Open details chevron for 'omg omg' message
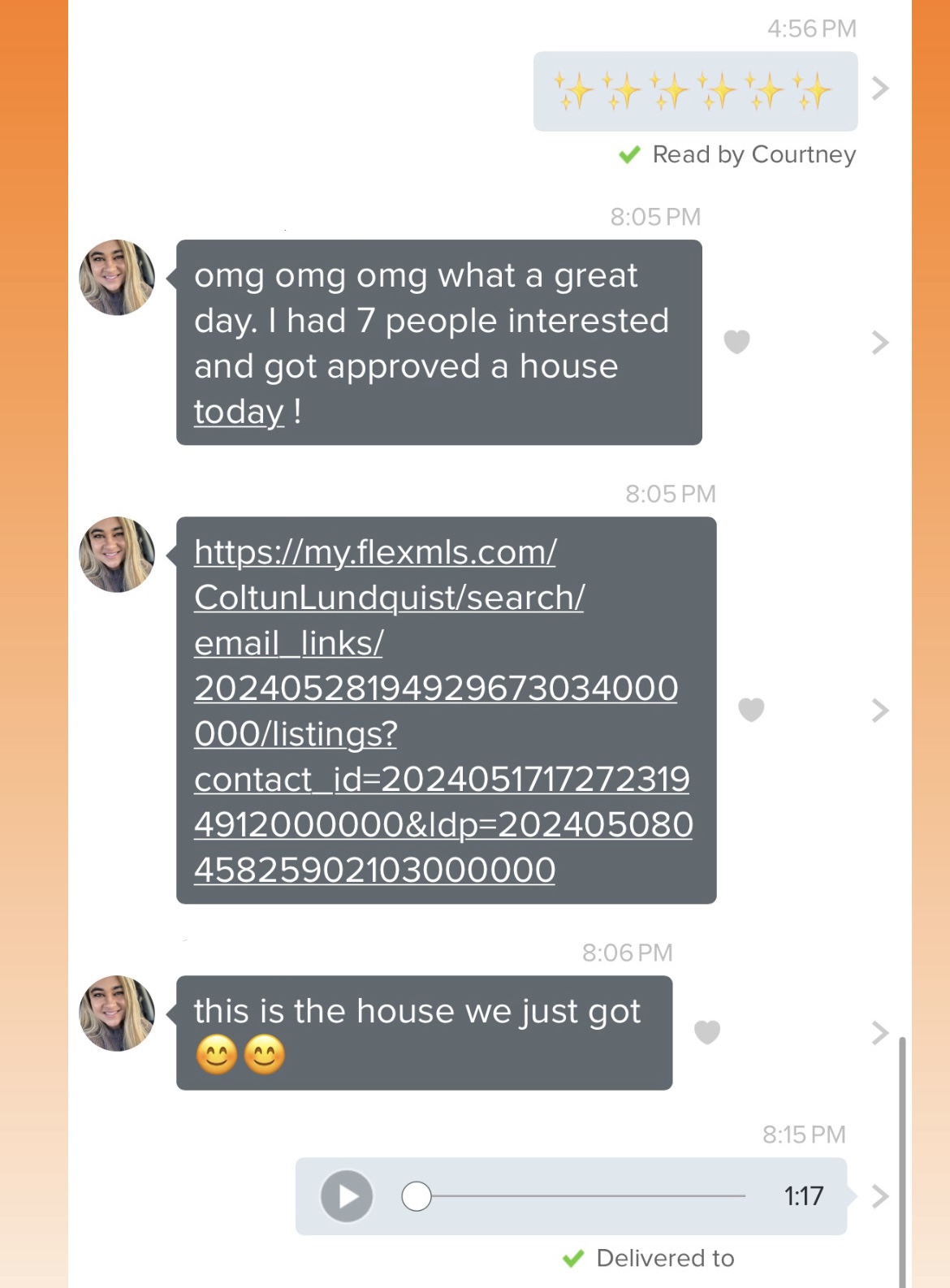 [x=880, y=343]
